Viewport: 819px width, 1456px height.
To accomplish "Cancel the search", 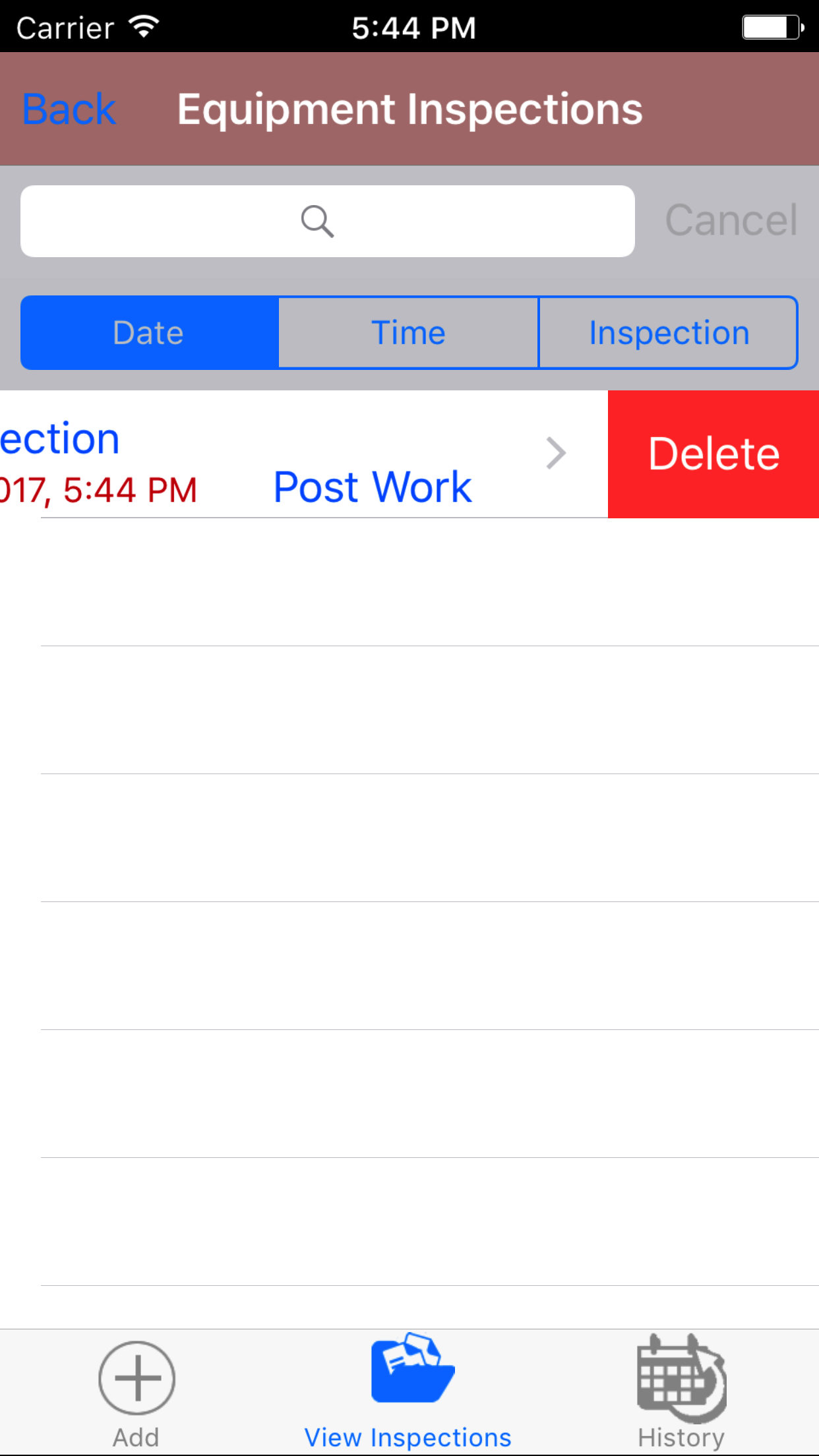I will 731,220.
